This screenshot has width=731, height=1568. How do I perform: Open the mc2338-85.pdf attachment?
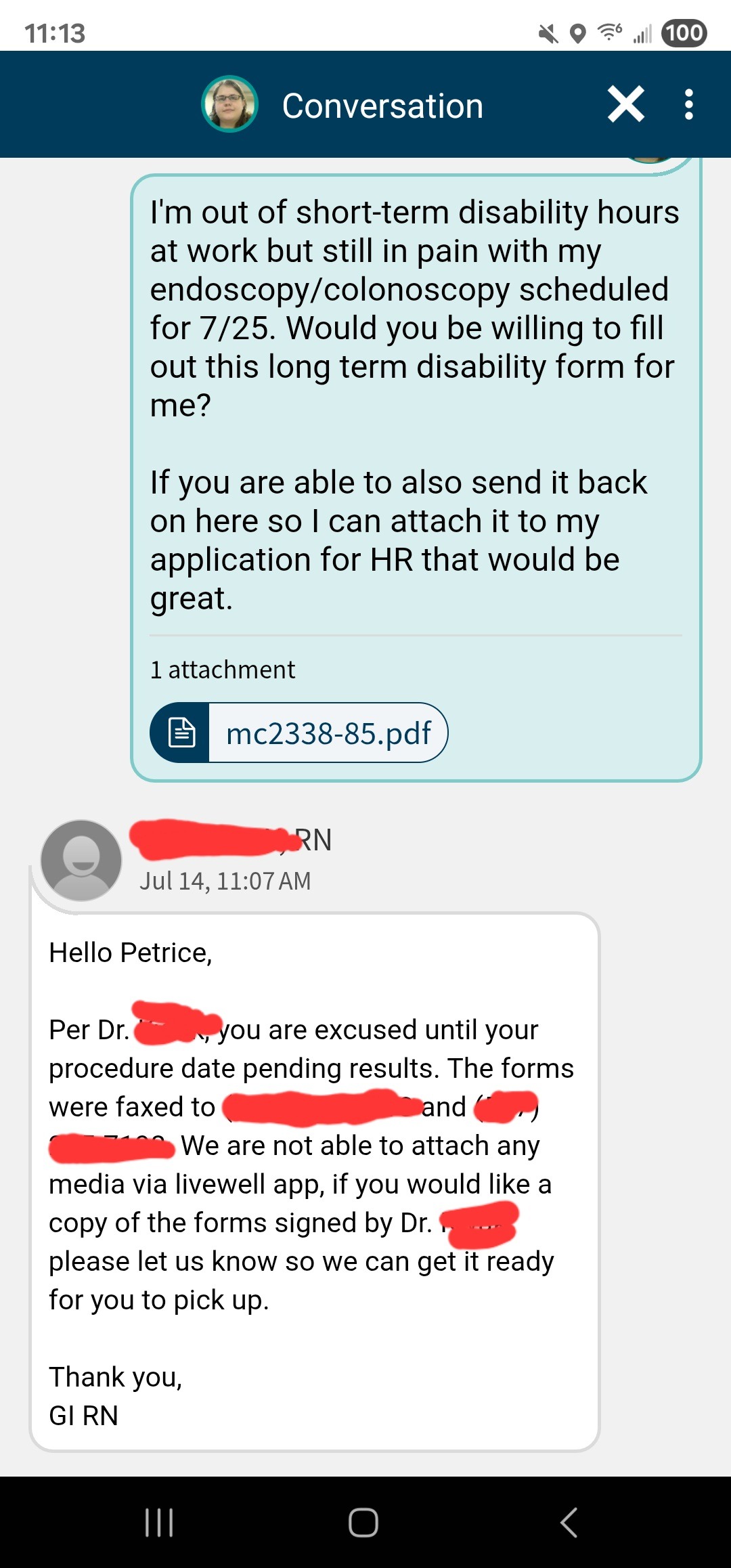298,733
